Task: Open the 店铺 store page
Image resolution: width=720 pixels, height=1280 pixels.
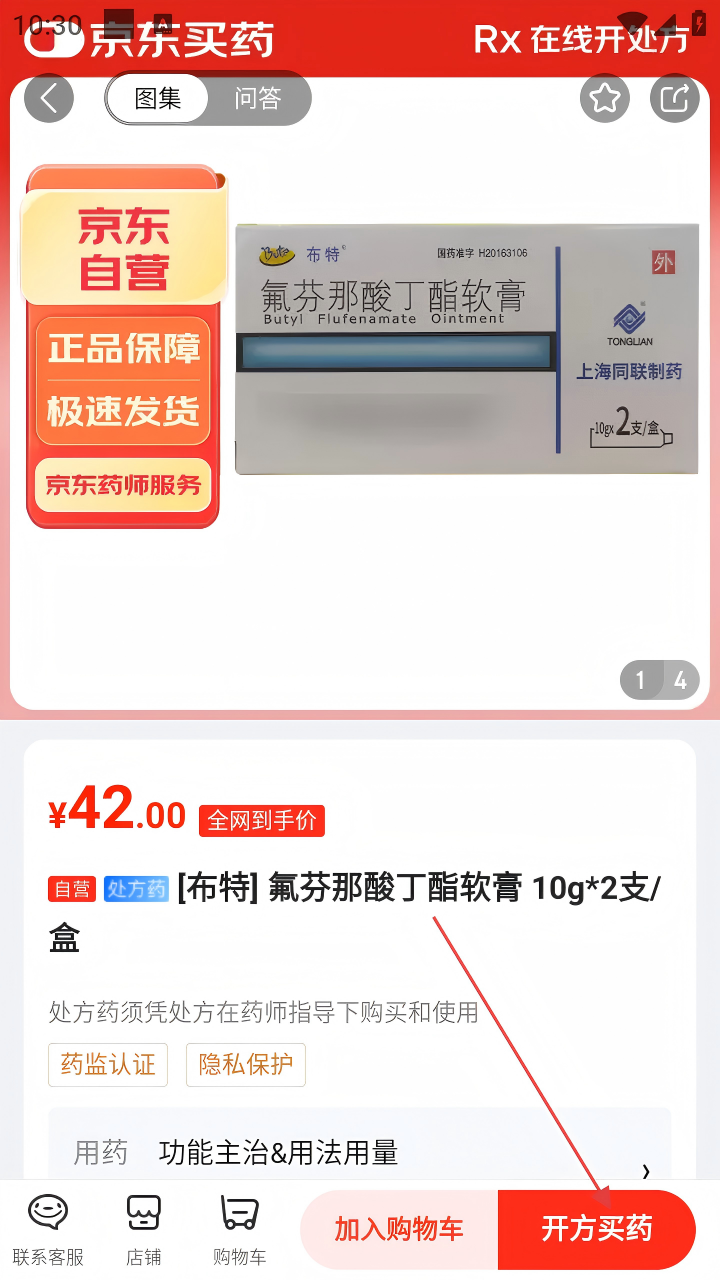Action: click(143, 1230)
